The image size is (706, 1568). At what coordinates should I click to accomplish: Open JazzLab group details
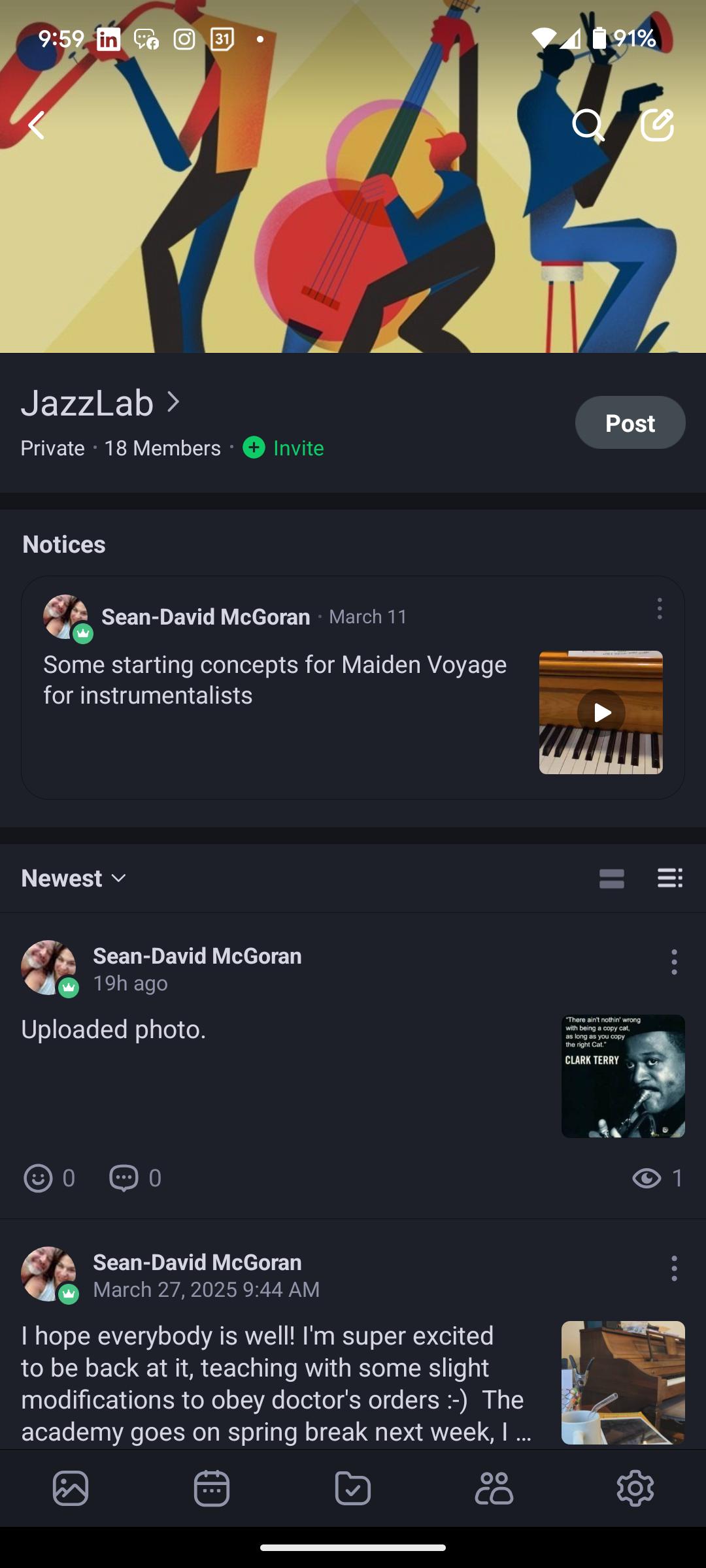[x=101, y=403]
